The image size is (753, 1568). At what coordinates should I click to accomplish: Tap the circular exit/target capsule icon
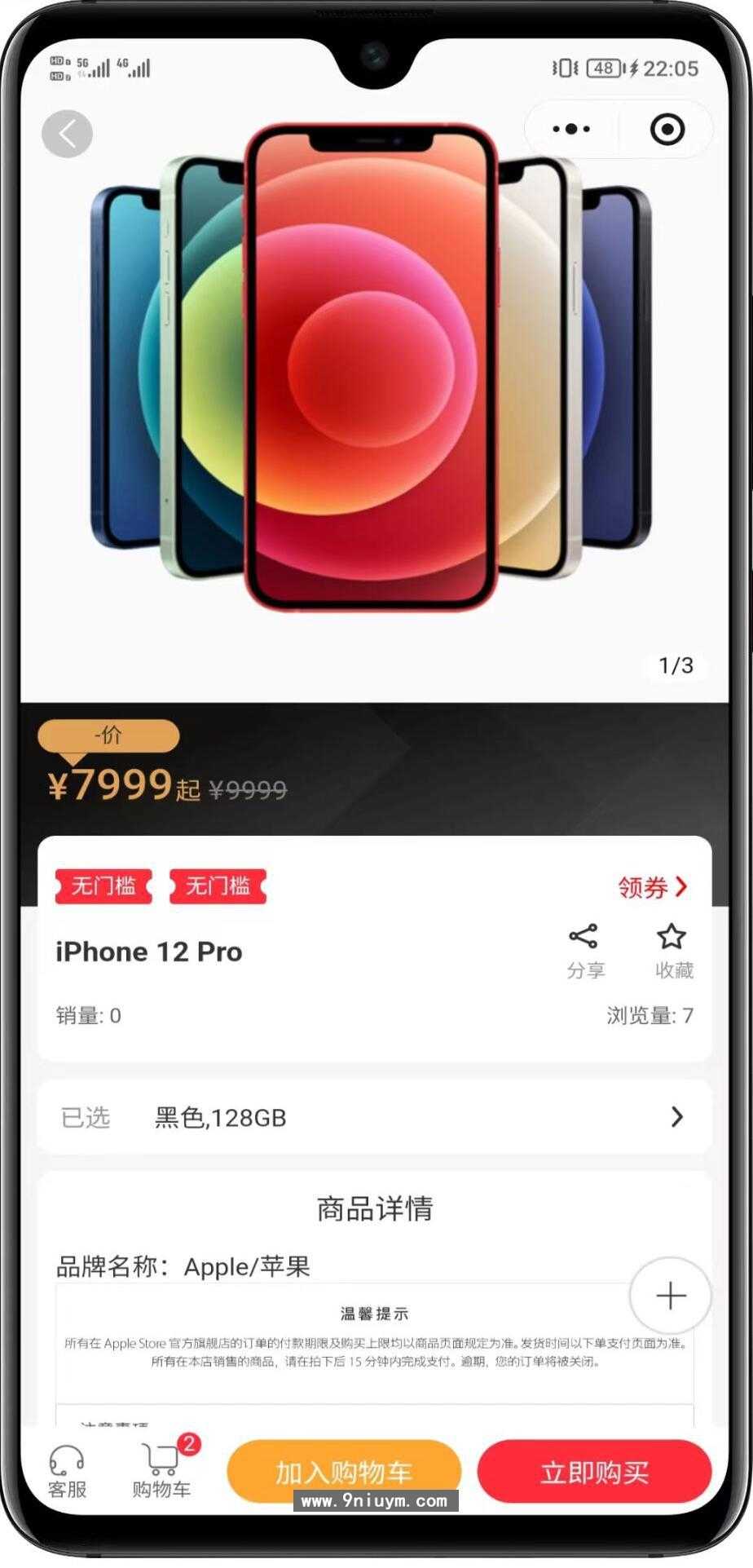(x=667, y=129)
